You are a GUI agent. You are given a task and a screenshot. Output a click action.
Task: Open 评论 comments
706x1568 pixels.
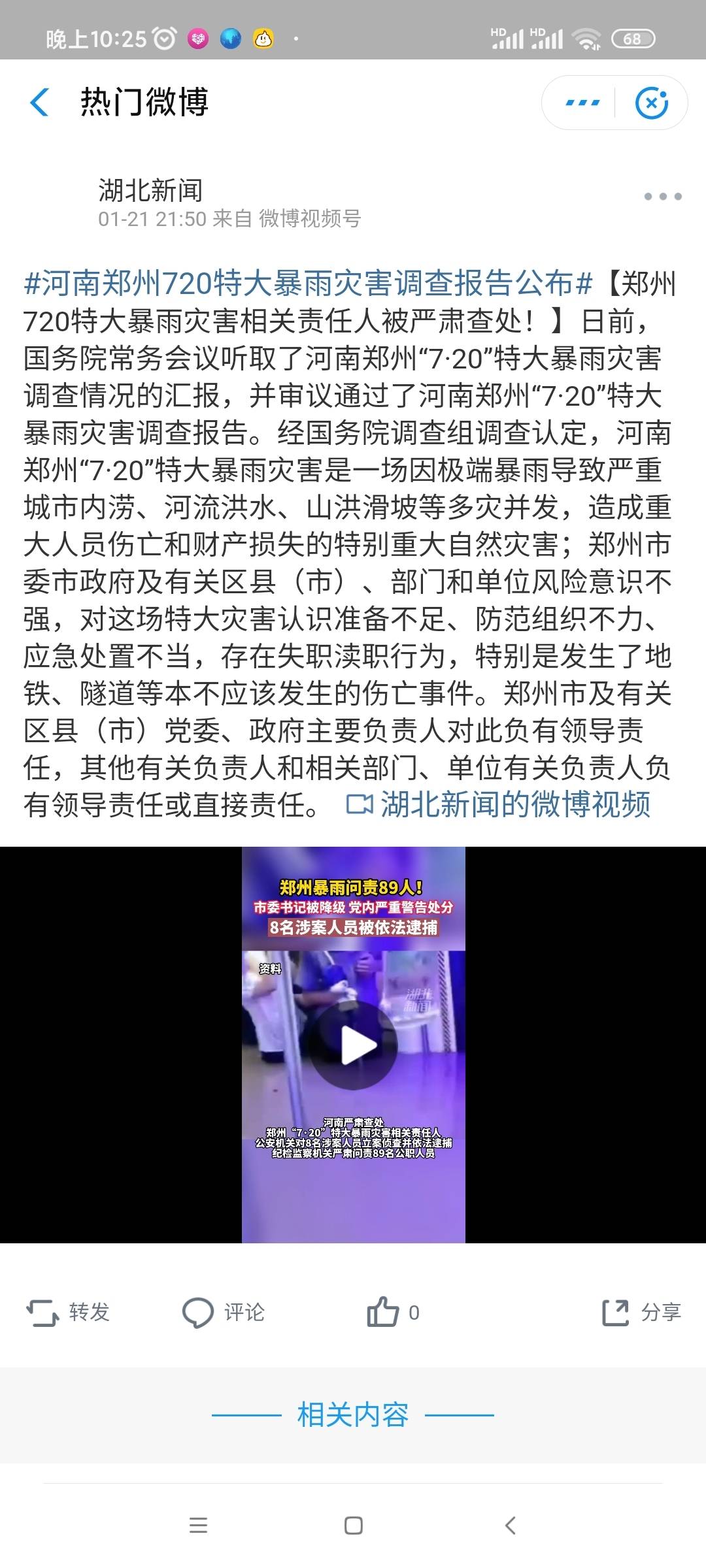click(224, 1312)
